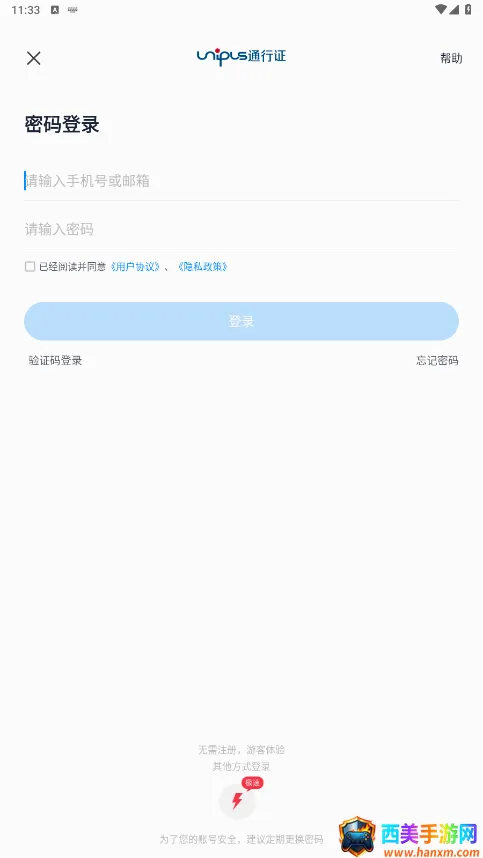The height and width of the screenshot is (858, 483).
Task: Tap the password input field
Action: click(x=241, y=229)
